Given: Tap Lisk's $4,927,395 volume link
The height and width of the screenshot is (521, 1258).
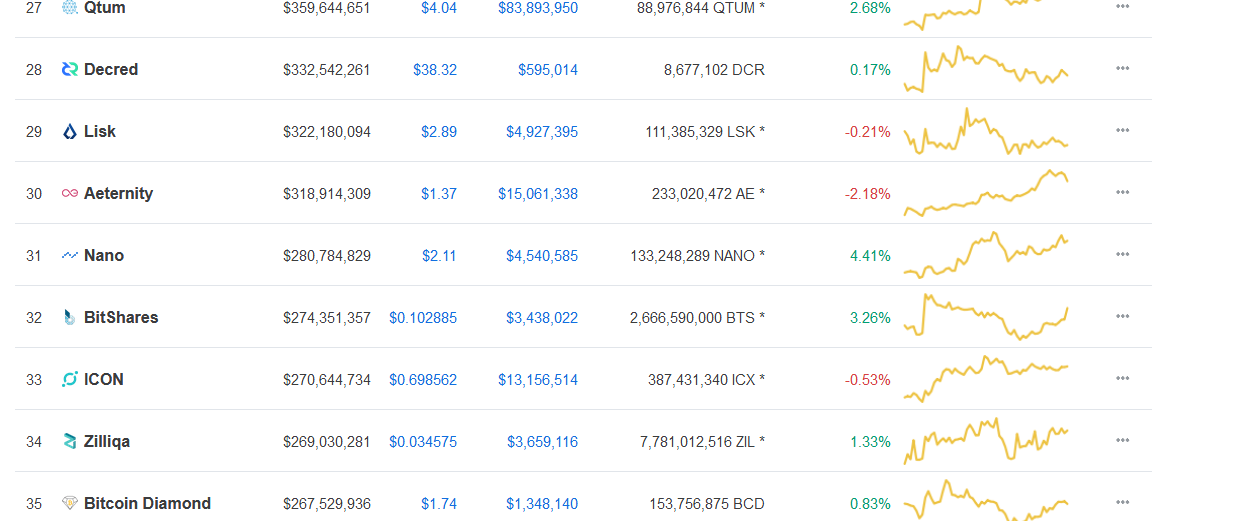Looking at the screenshot, I should (x=542, y=132).
